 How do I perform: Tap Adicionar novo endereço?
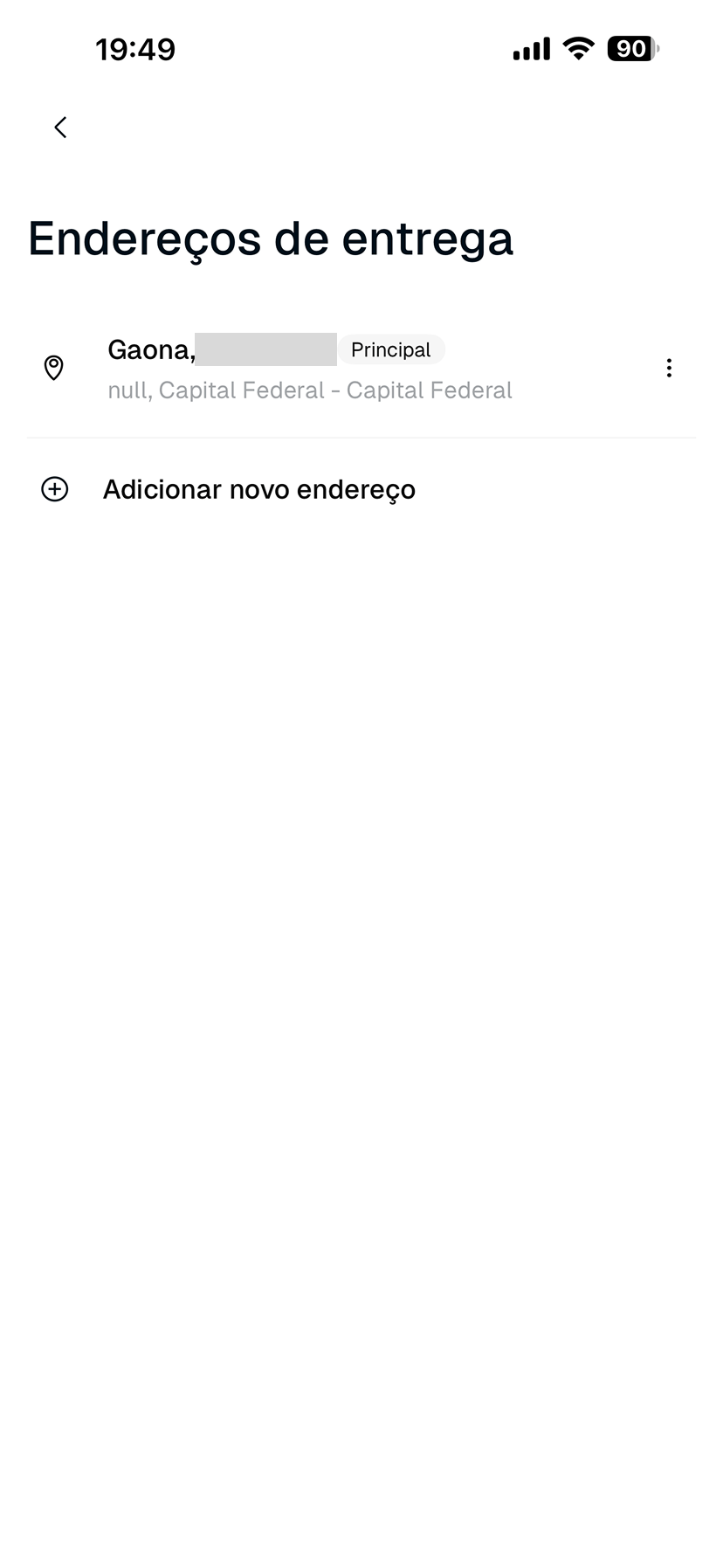258,489
